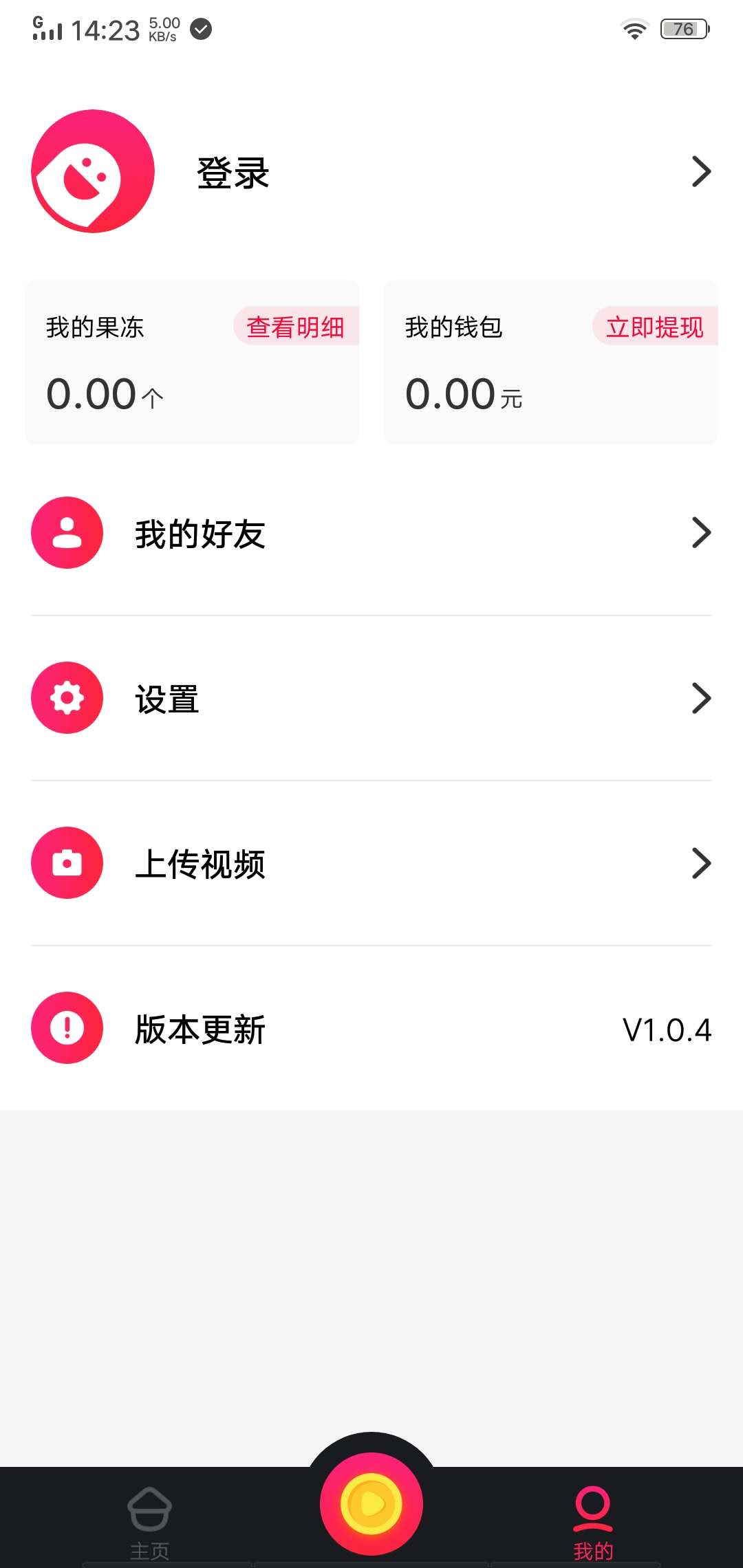743x1568 pixels.
Task: Tap the 上传视频 camera icon
Action: 66,862
